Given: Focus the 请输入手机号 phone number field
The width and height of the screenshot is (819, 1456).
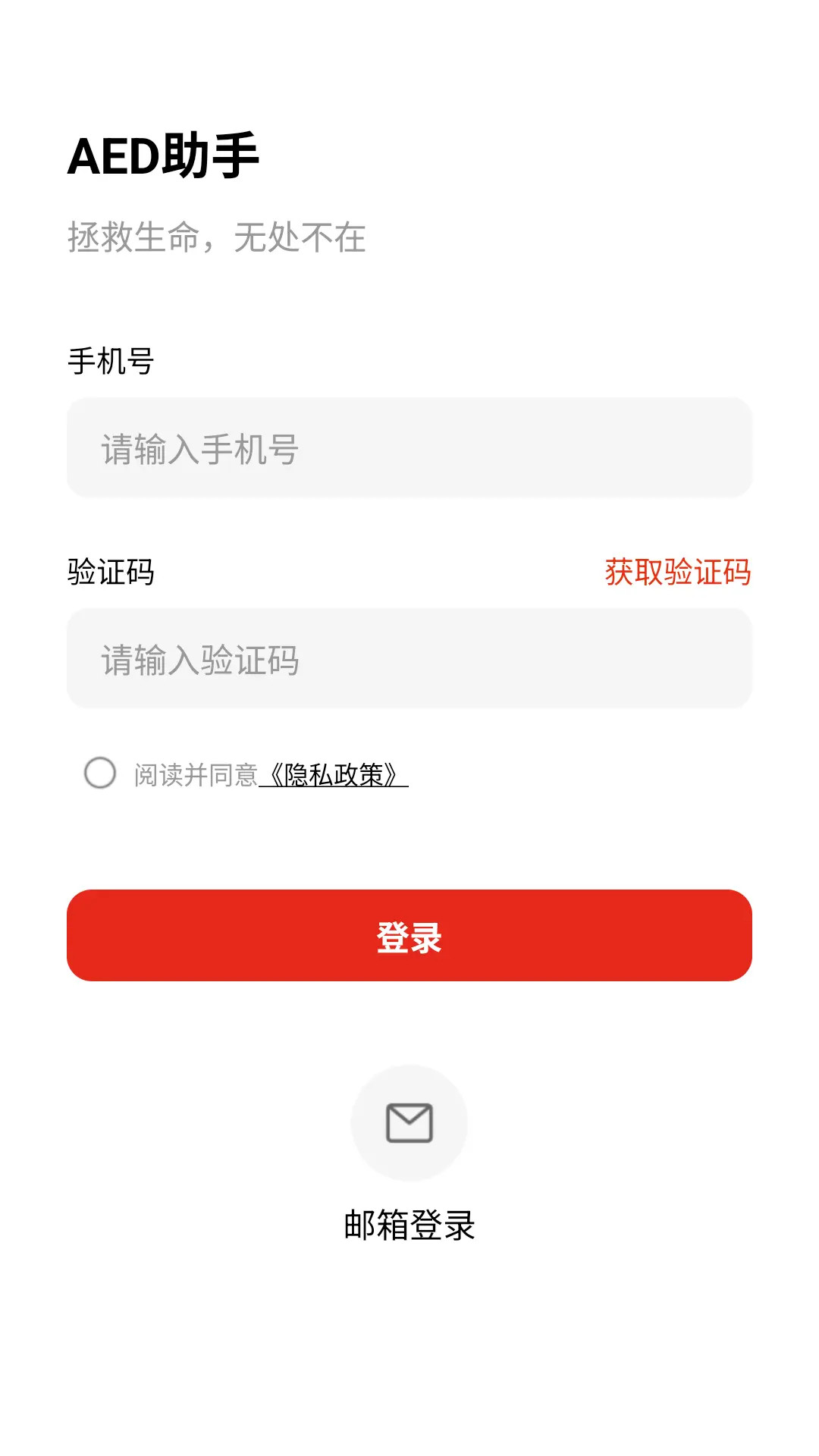Looking at the screenshot, I should point(409,450).
